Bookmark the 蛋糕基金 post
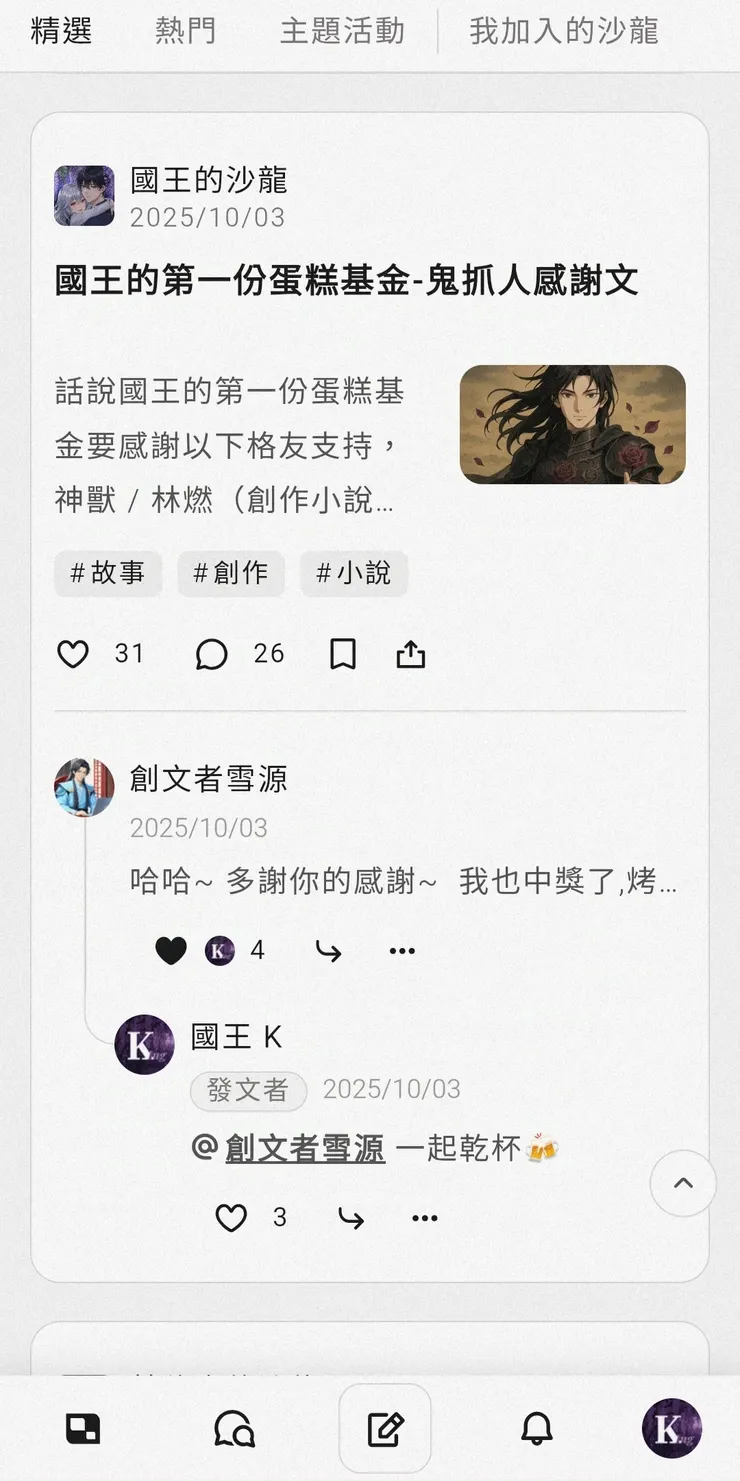 coord(341,653)
